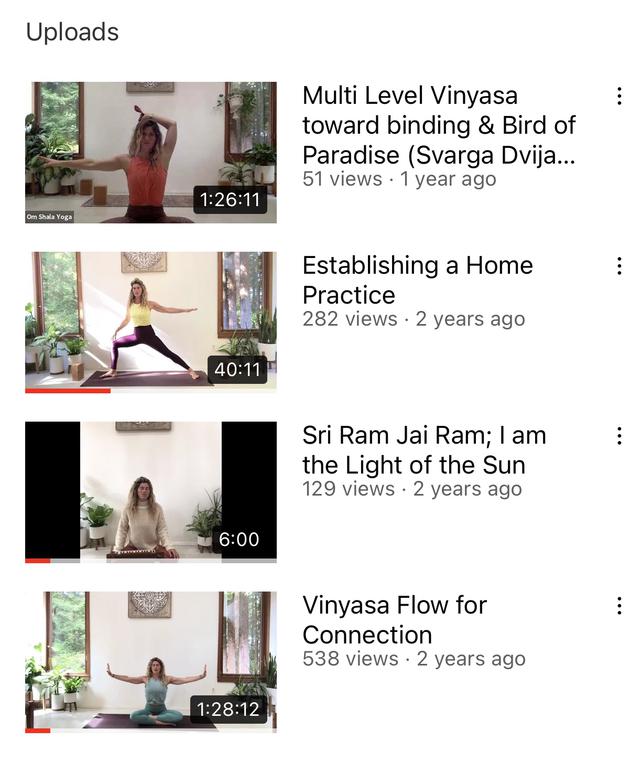Open the Vinyasa Flow for Connection title
This screenshot has width=641, height=784.
click(x=394, y=620)
